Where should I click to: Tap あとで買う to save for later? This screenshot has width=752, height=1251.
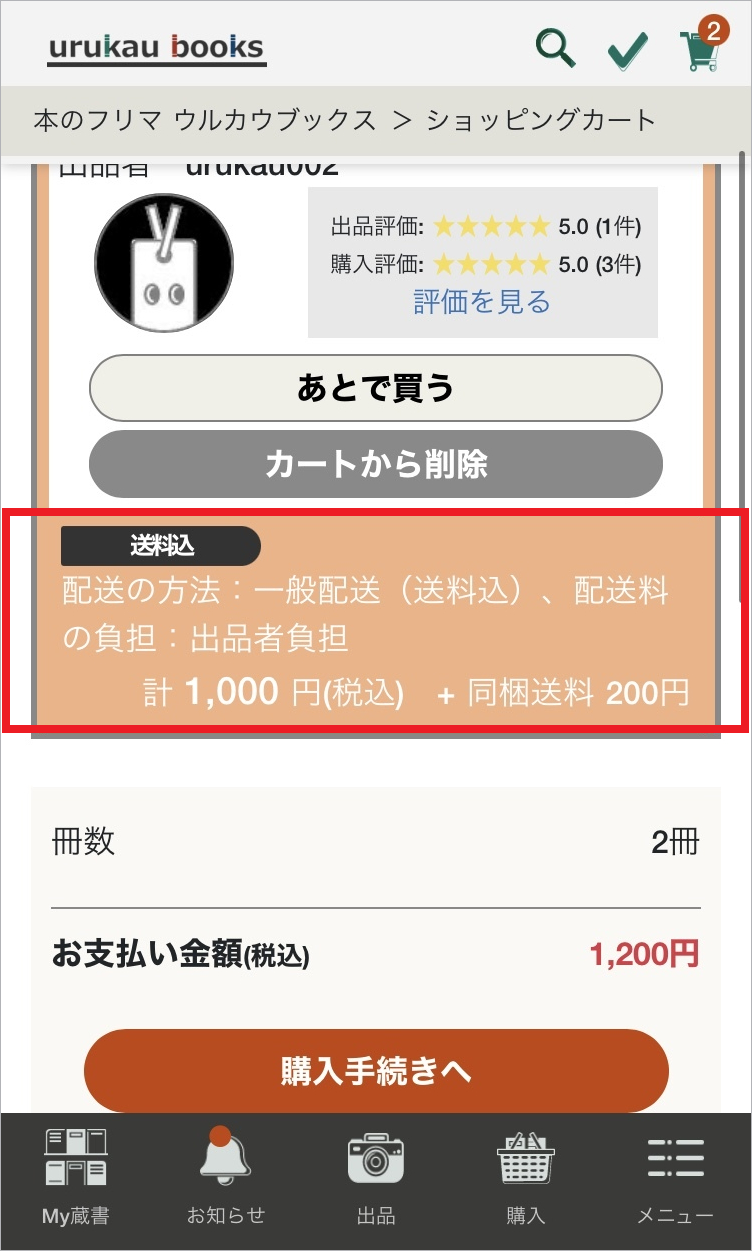click(376, 388)
